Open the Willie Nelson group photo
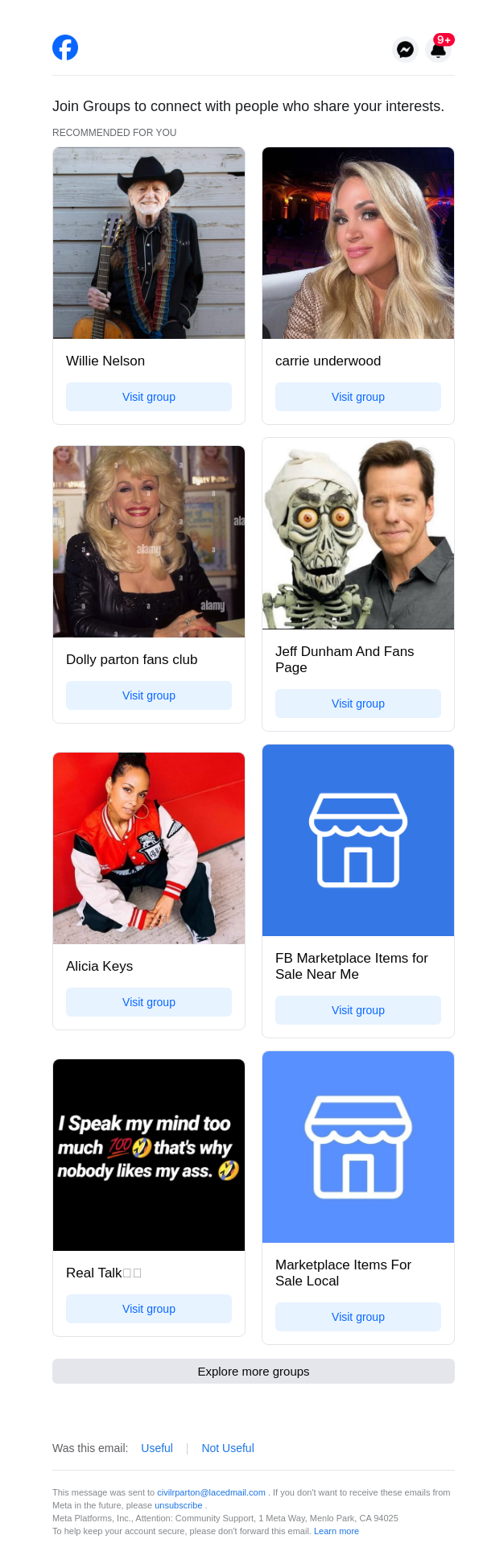The width and height of the screenshot is (483, 1568). tap(149, 243)
